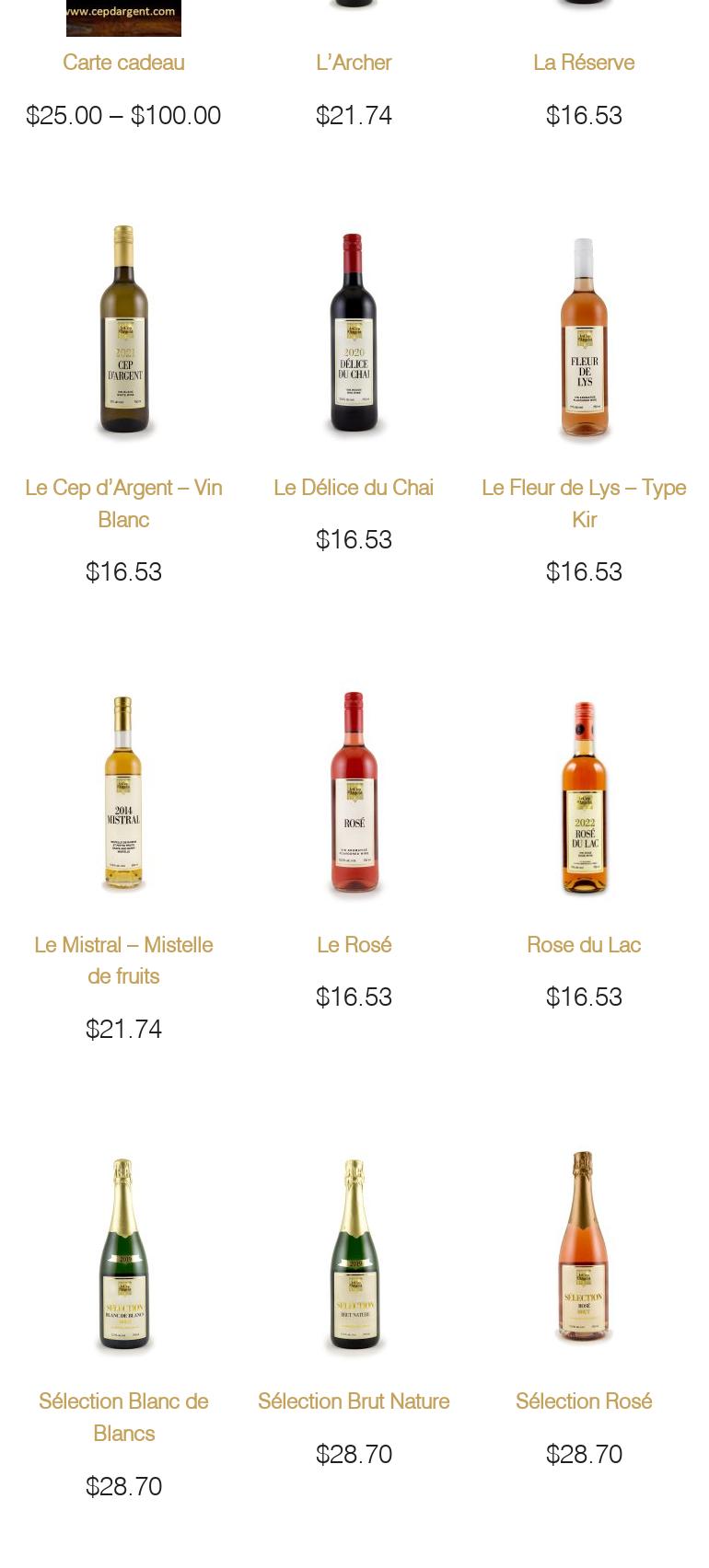Open the Sélection Rosé product page

584,1401
